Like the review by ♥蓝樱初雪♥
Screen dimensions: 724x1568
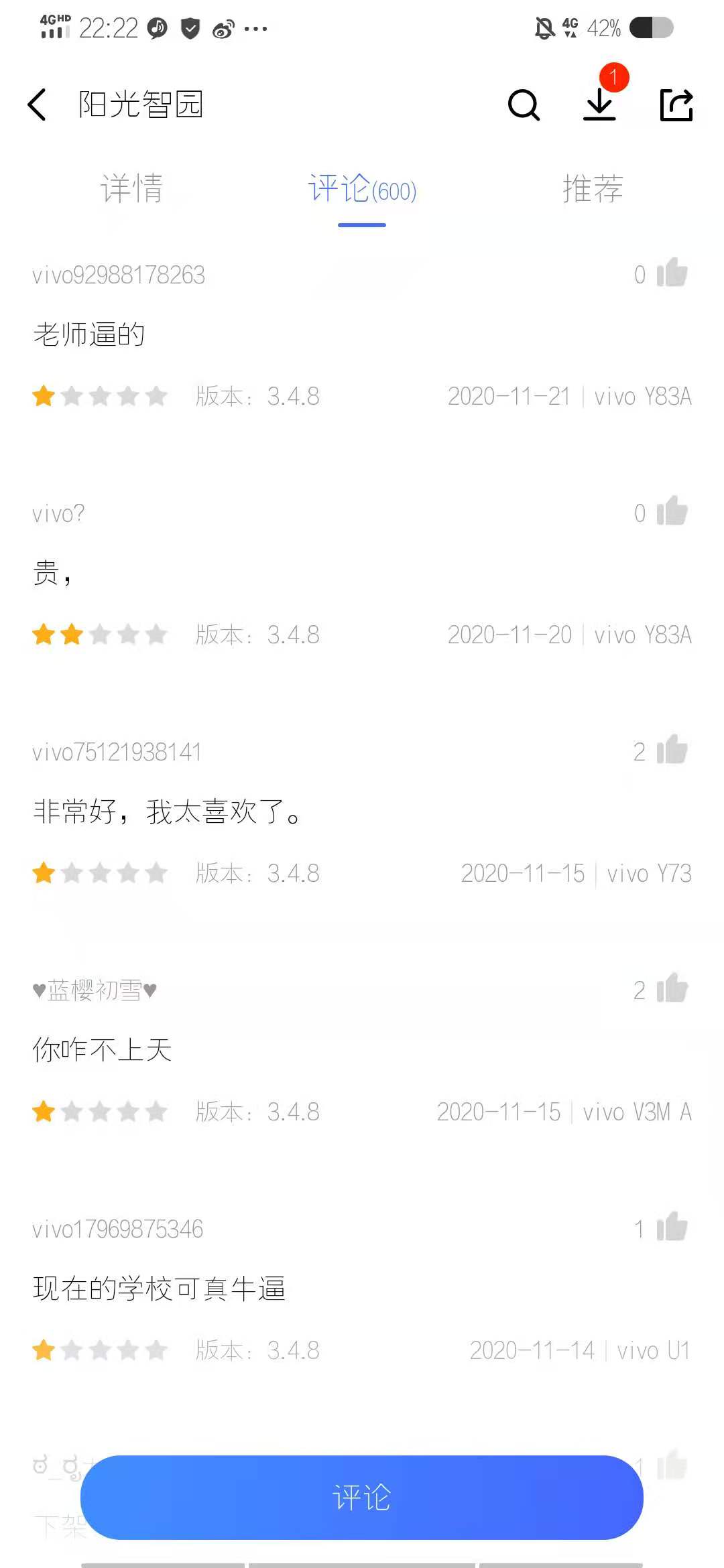click(x=672, y=988)
